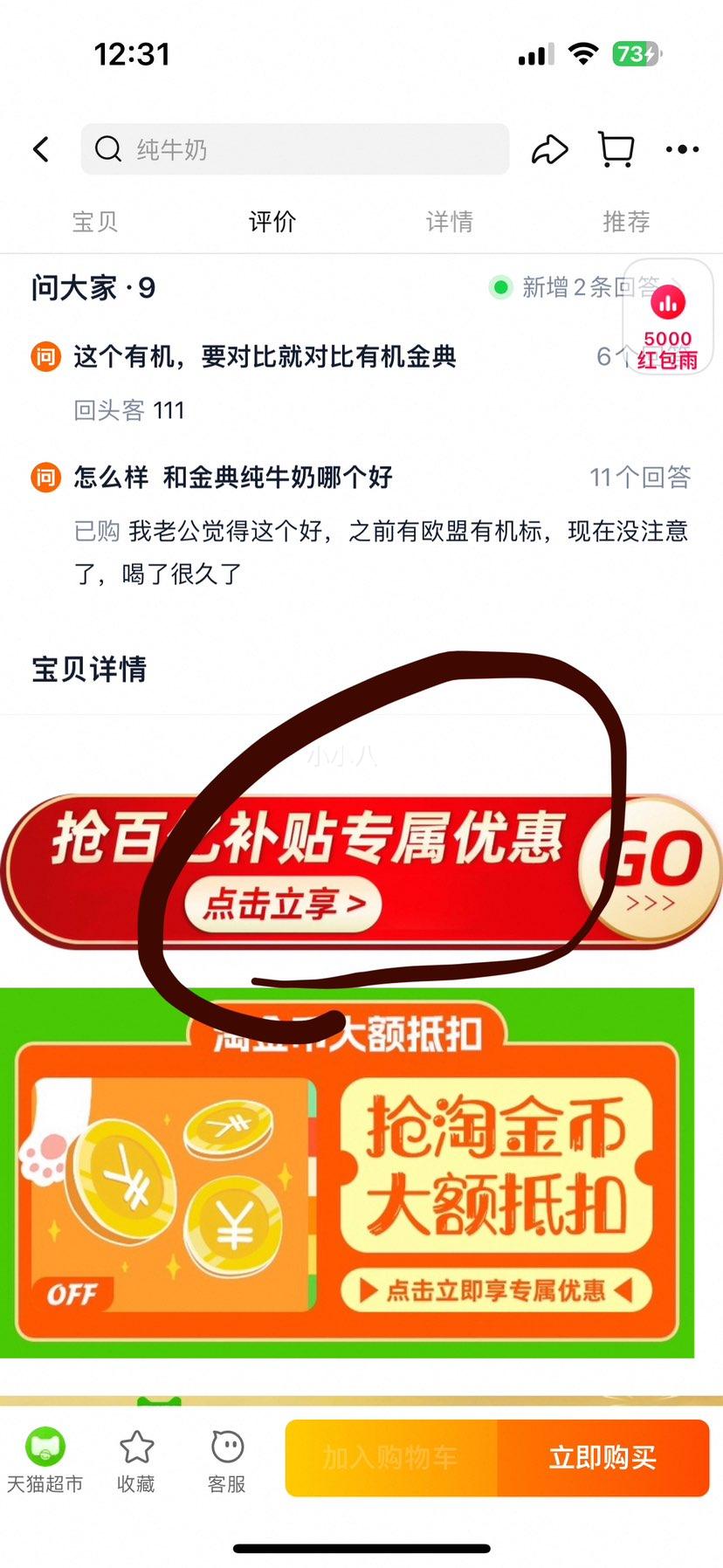Tap 立即购买 to buy now
Screen dimensions: 723x1568
602,1457
